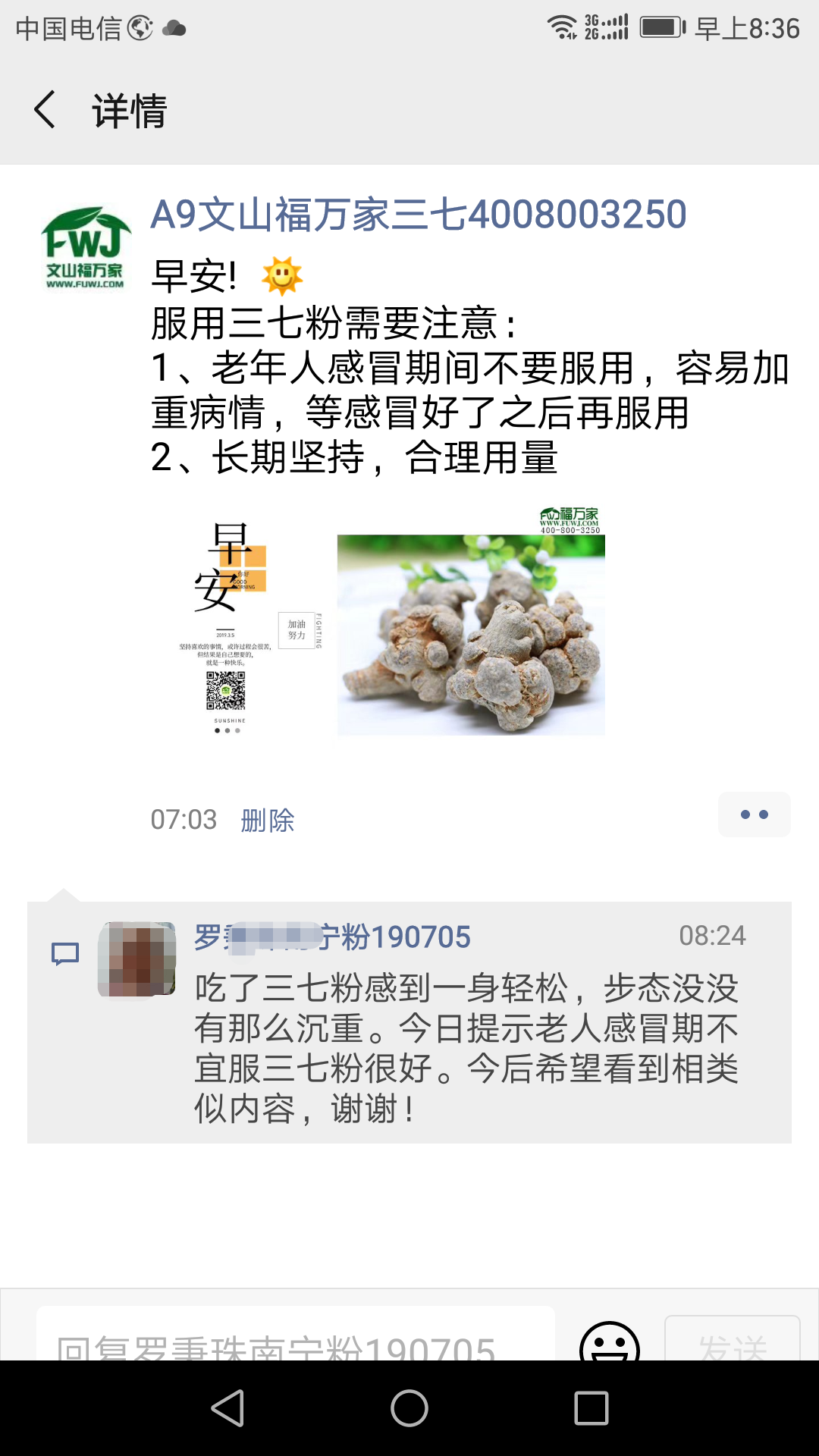The image size is (819, 1456).
Task: Open the commenter's blurred avatar
Action: coord(137,959)
